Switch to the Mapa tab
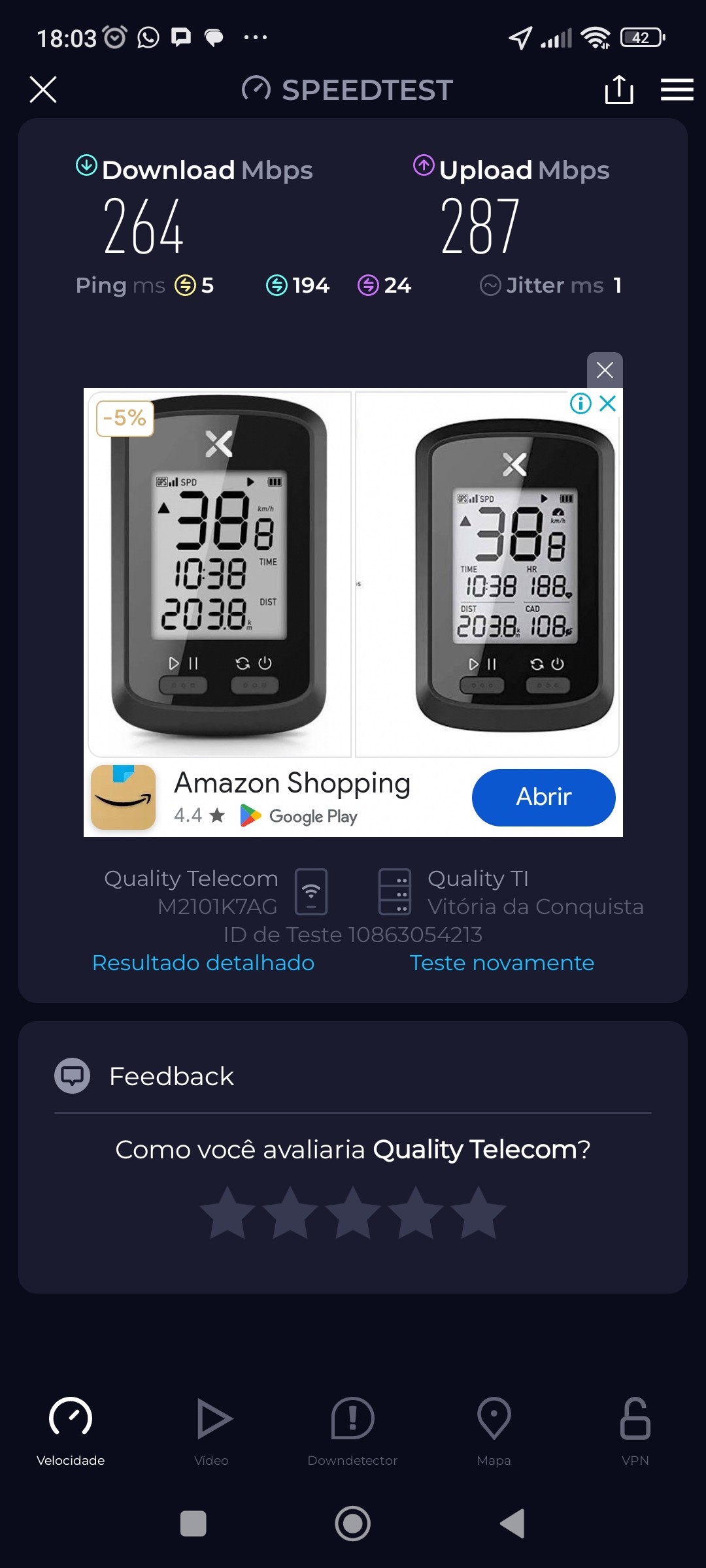Screen dimensions: 706x1568 point(494,1431)
